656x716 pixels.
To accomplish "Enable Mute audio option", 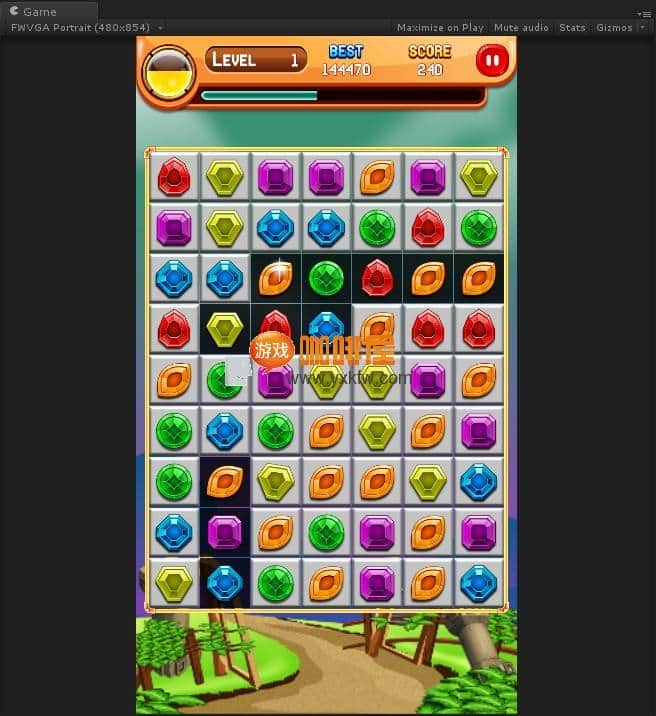I will 521,28.
